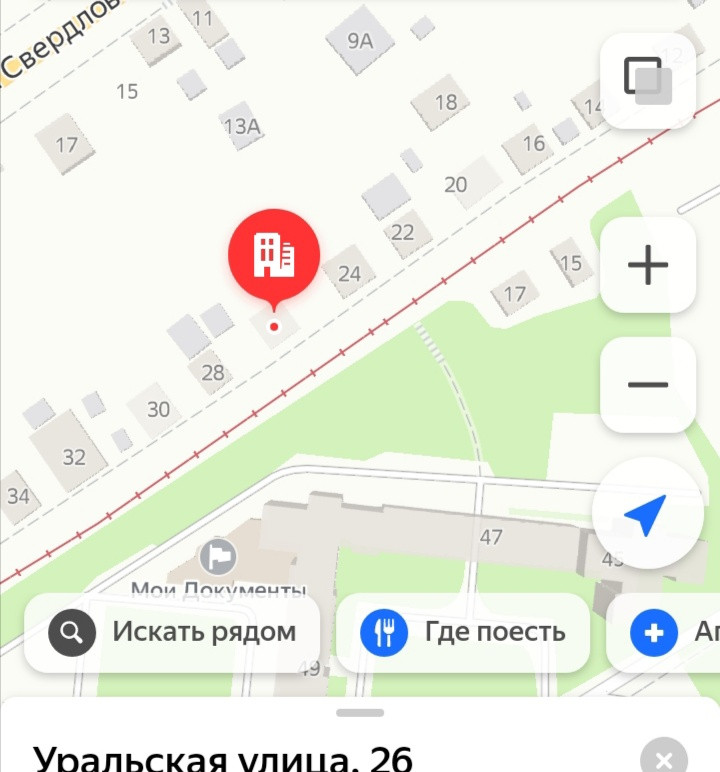720x772 pixels.
Task: Open the Мои Документы place marker
Action: point(218,557)
